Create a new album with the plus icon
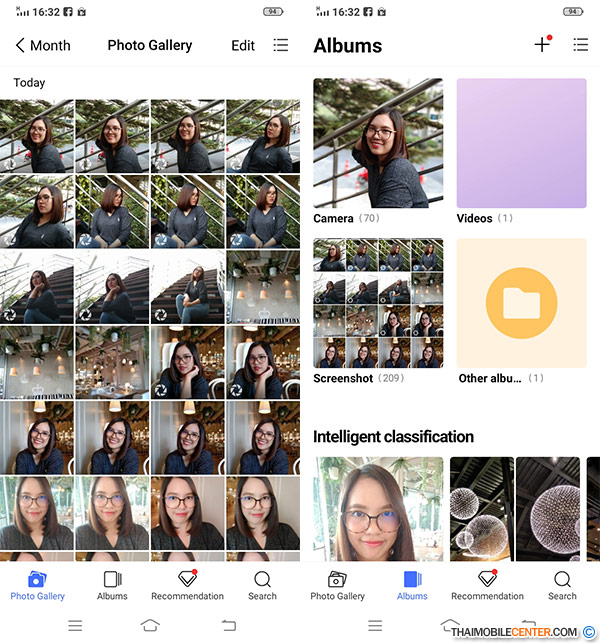This screenshot has width=600, height=643. click(542, 45)
